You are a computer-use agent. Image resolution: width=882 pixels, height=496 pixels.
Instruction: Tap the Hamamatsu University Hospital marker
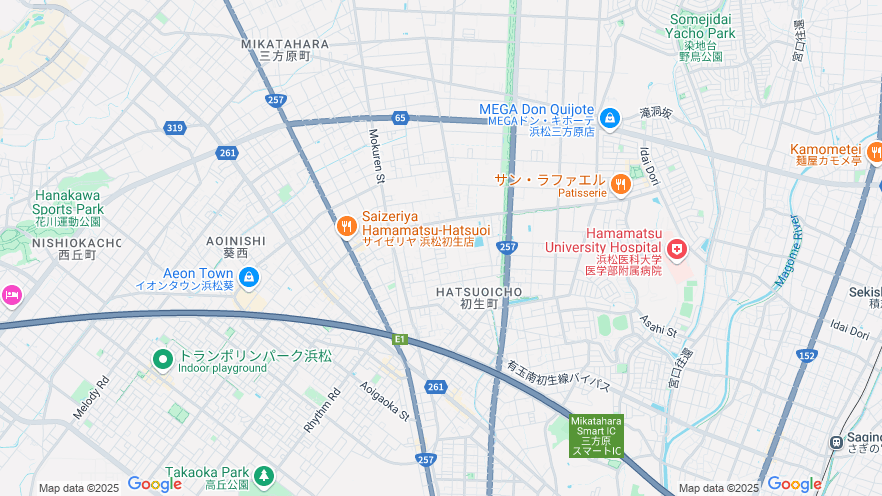click(677, 247)
